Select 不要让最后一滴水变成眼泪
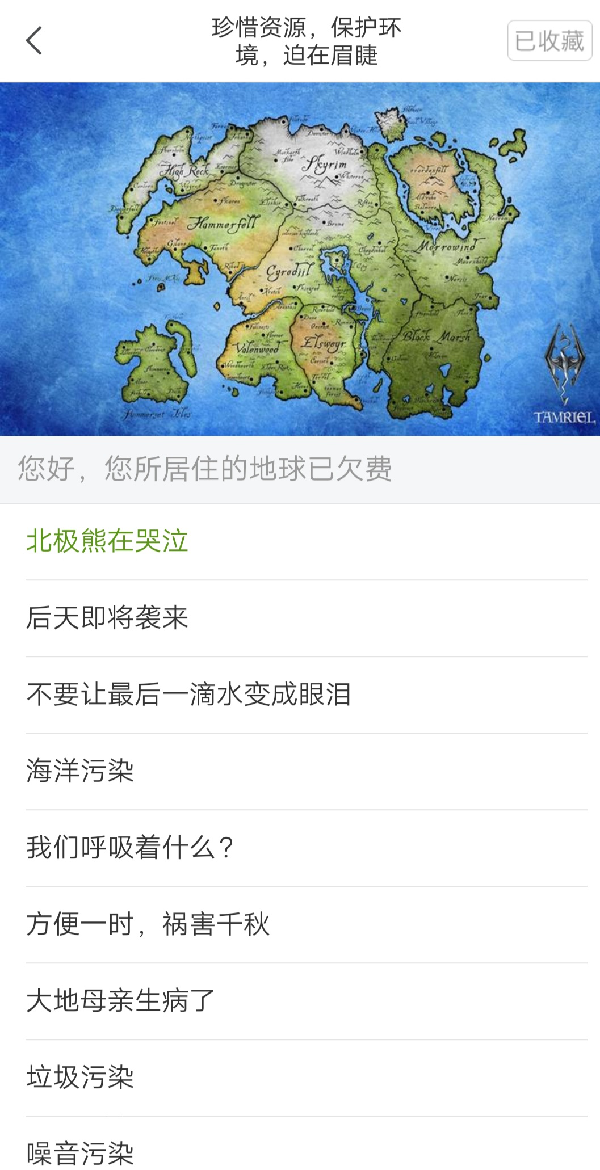Viewport: 600px width, 1170px height. pyautogui.click(x=188, y=695)
